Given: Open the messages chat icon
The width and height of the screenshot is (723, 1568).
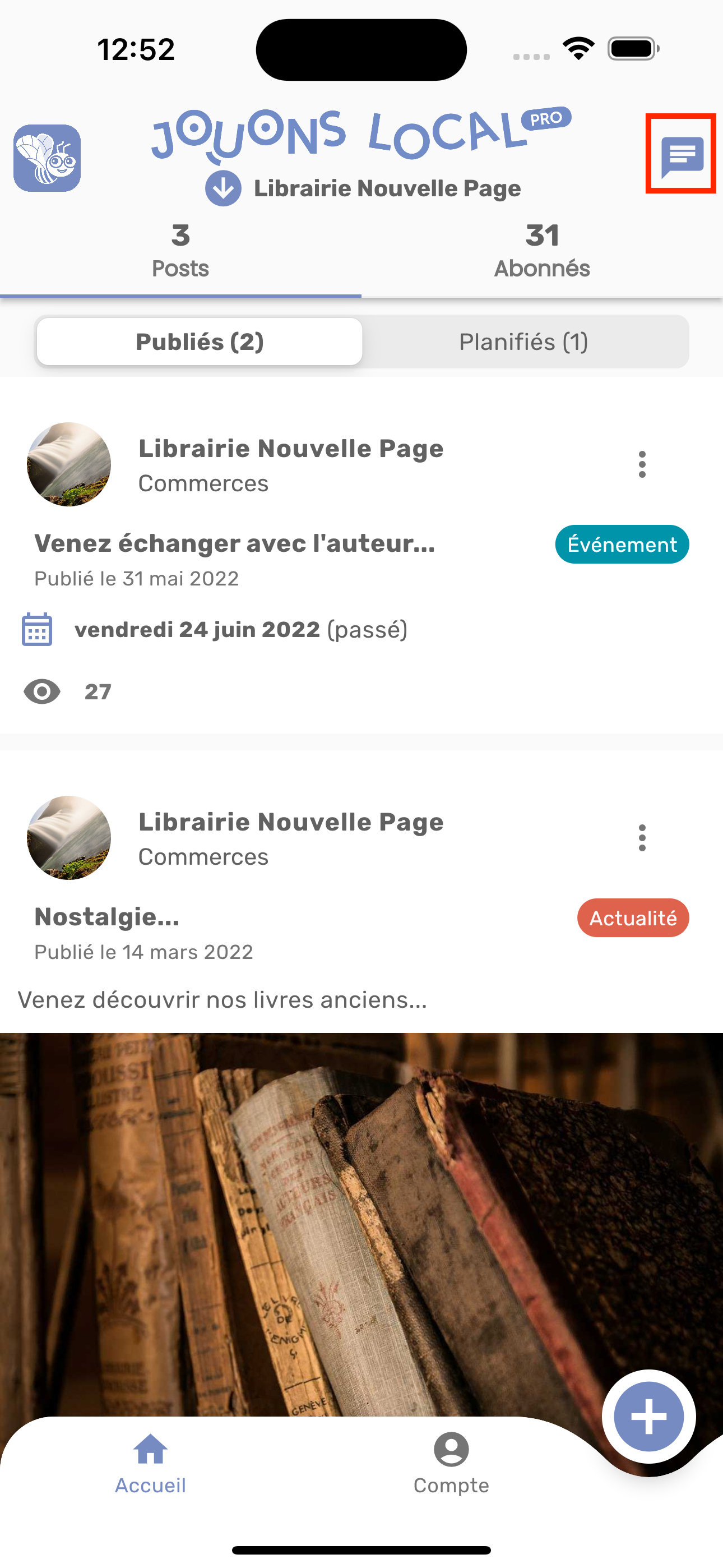Looking at the screenshot, I should [682, 156].
